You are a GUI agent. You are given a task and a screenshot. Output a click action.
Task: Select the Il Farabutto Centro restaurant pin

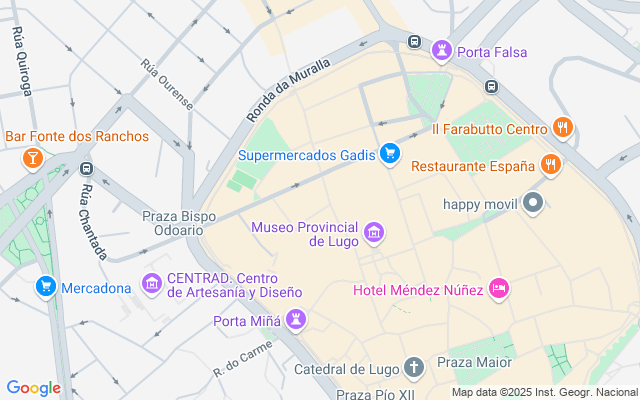[x=564, y=128]
